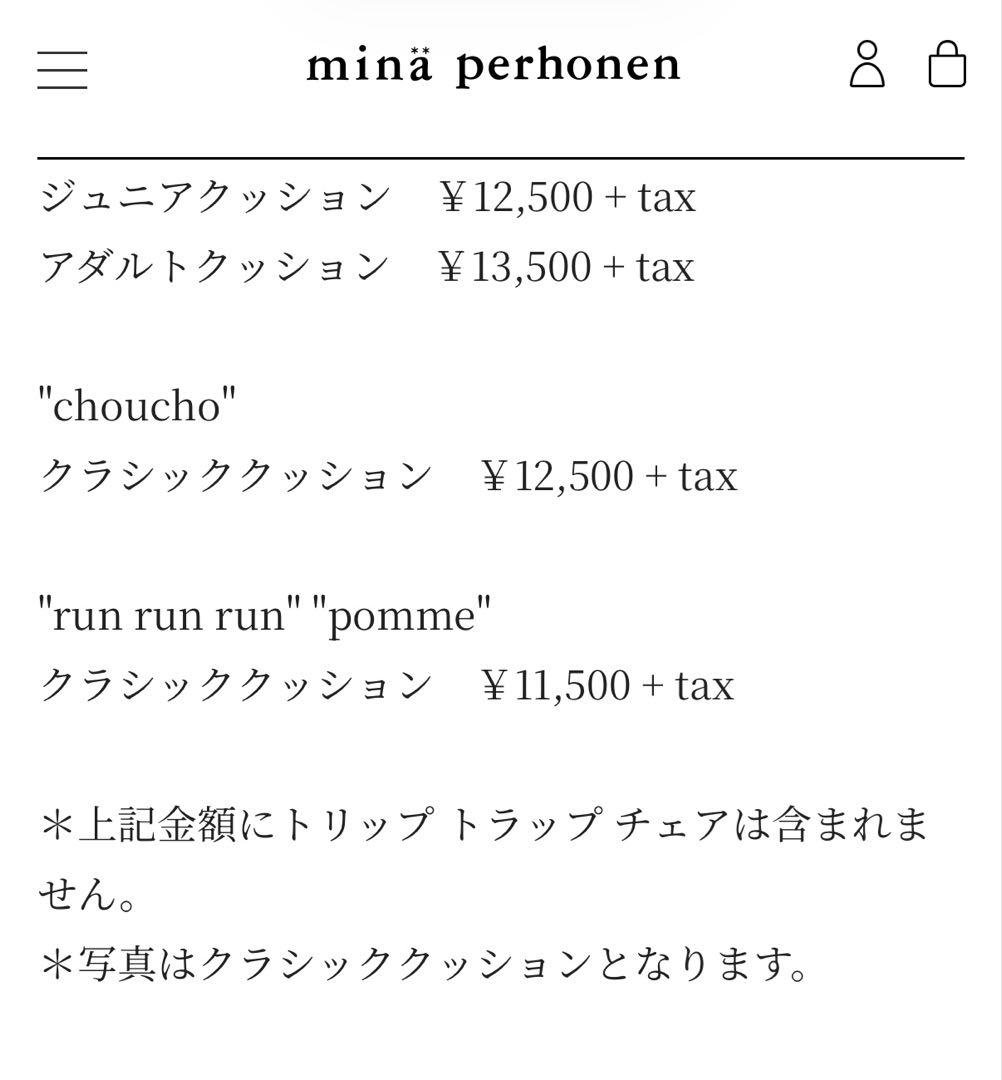Click the horizontal divider below the header

[500, 157]
